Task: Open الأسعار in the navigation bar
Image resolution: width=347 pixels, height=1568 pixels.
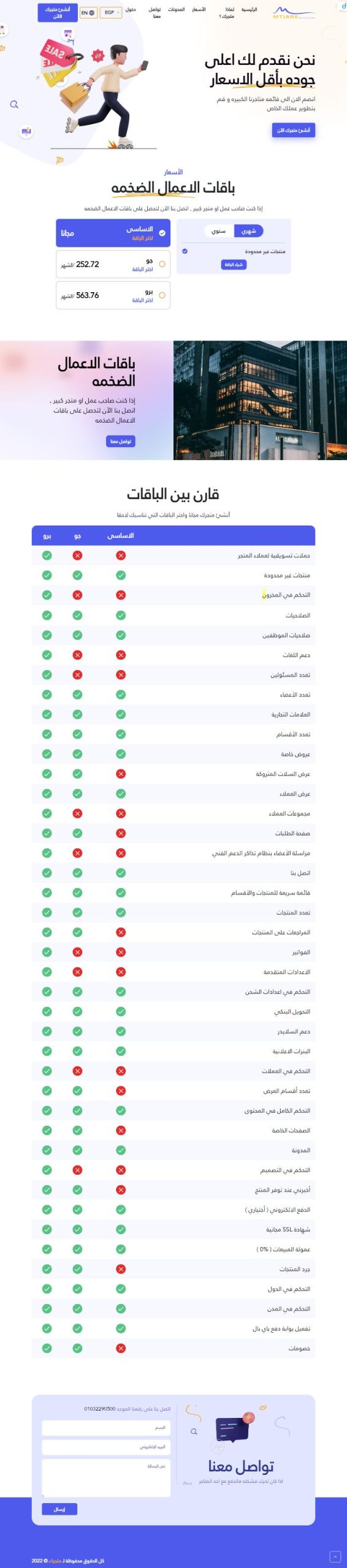Action: (199, 10)
